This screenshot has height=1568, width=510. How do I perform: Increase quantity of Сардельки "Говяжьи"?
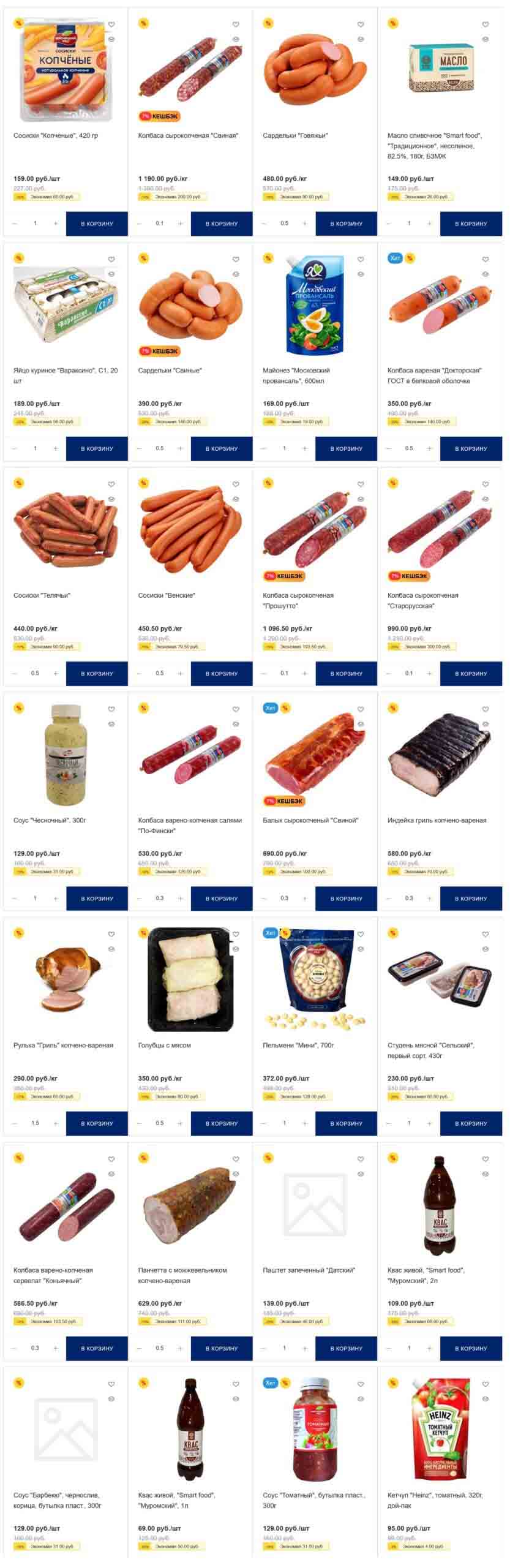click(305, 224)
